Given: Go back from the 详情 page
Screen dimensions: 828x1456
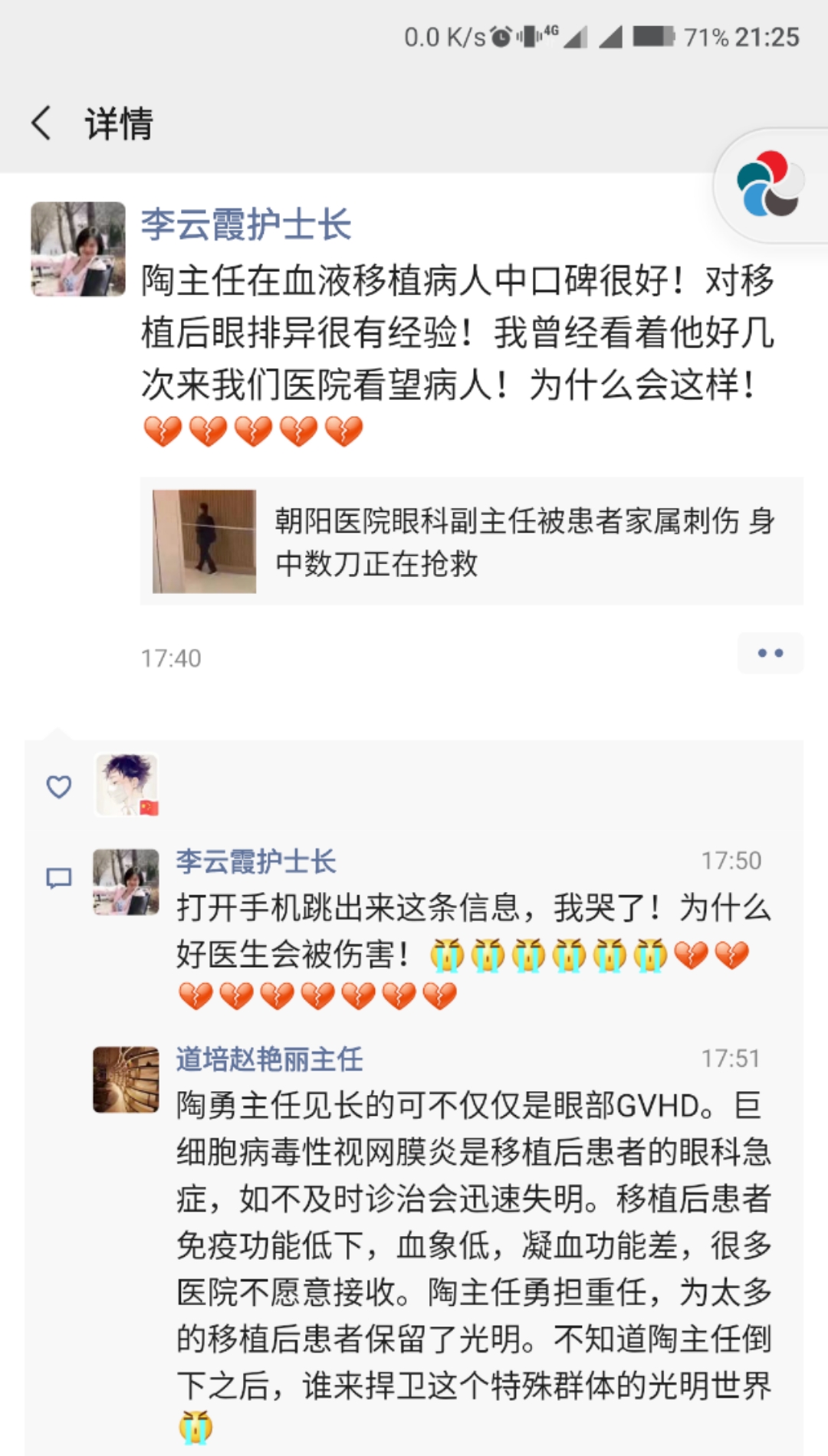Looking at the screenshot, I should (42, 123).
